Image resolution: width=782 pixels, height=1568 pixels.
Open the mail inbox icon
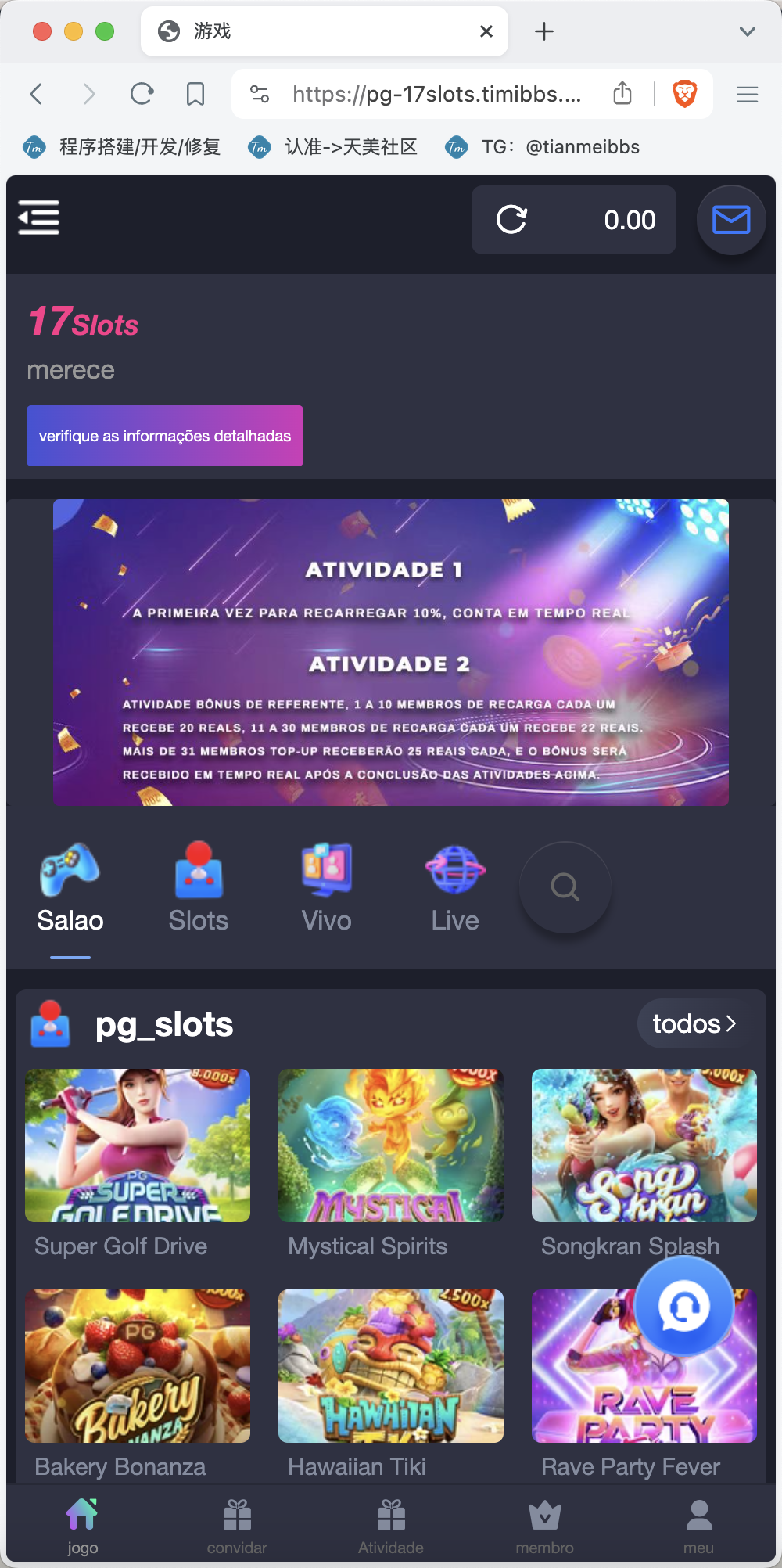pyautogui.click(x=731, y=220)
